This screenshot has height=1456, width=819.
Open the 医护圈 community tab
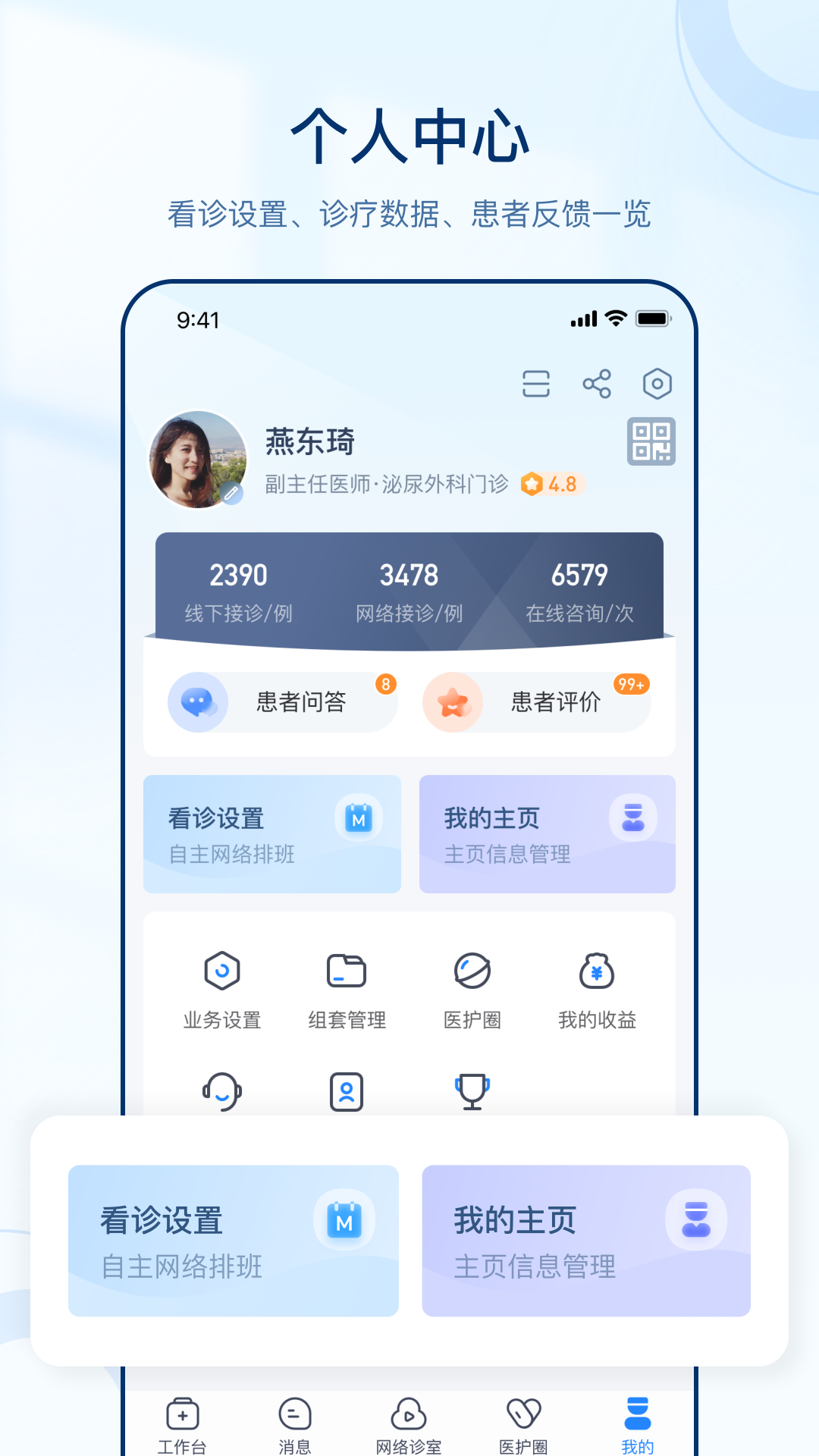tap(523, 1422)
